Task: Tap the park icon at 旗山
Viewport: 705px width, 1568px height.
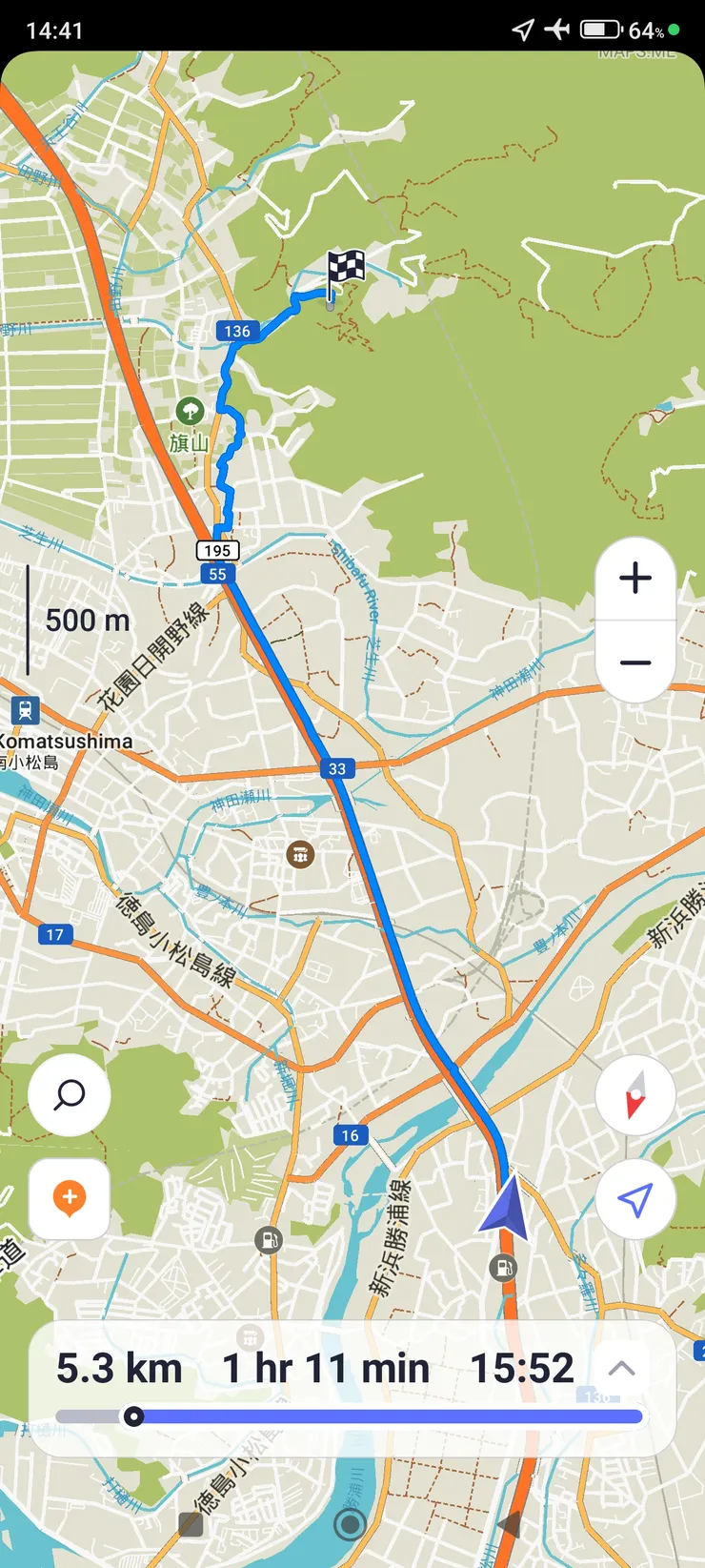Action: [190, 412]
